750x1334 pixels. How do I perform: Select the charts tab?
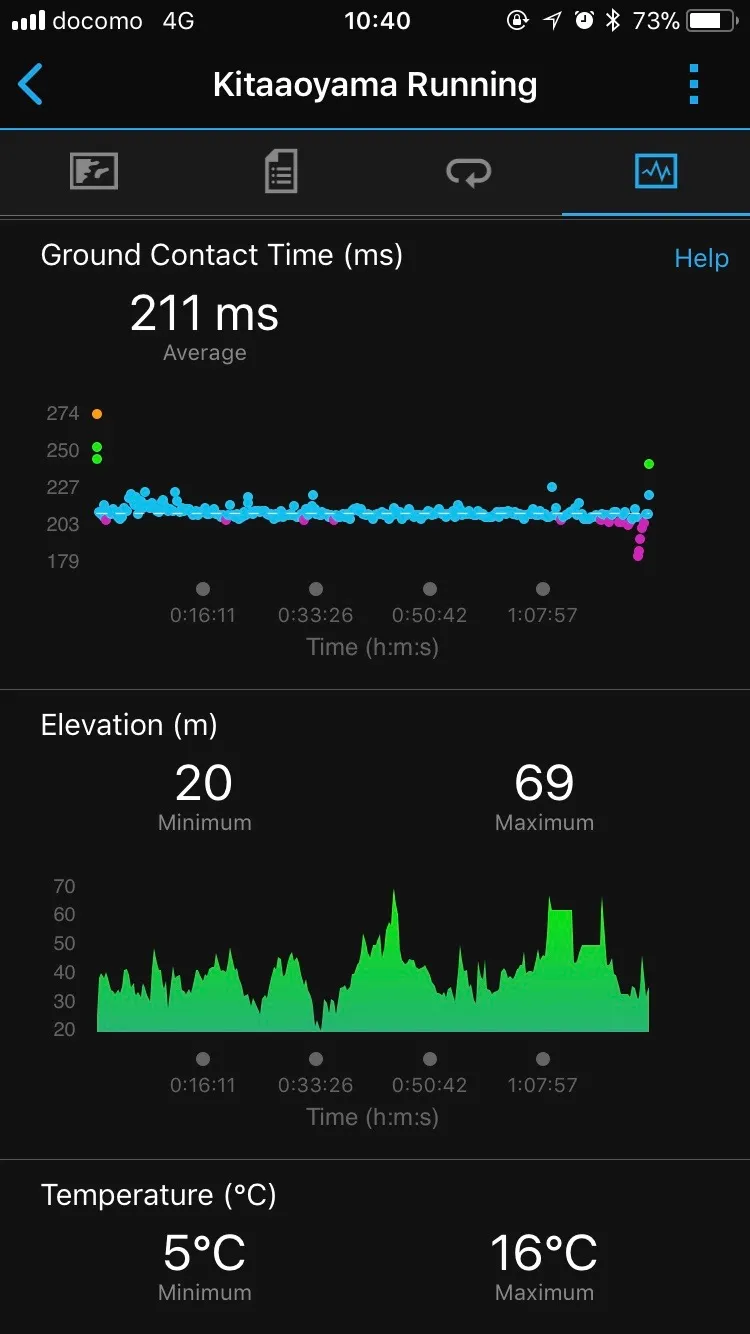[x=656, y=172]
